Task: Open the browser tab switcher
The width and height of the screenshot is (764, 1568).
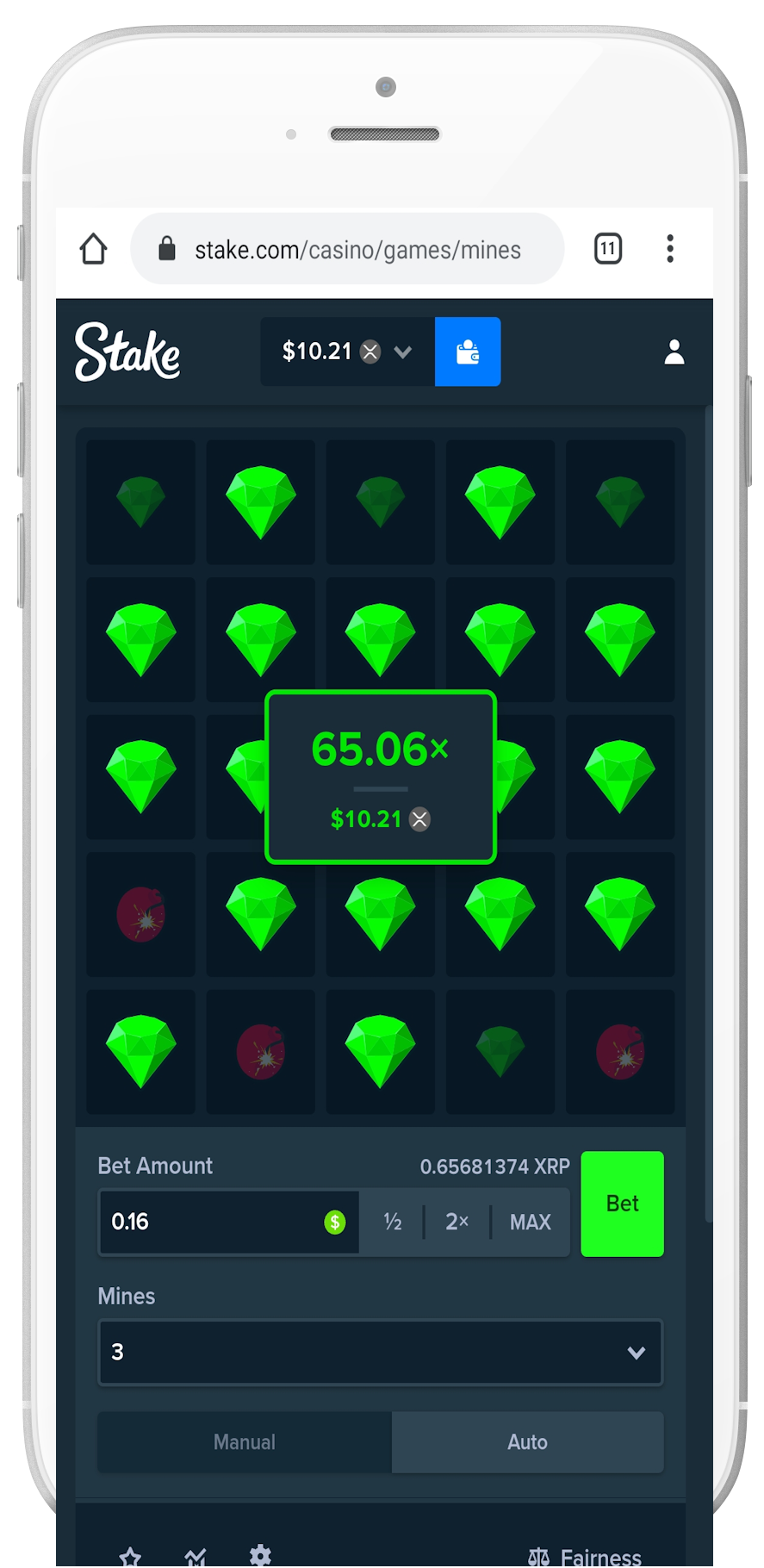Action: tap(608, 249)
